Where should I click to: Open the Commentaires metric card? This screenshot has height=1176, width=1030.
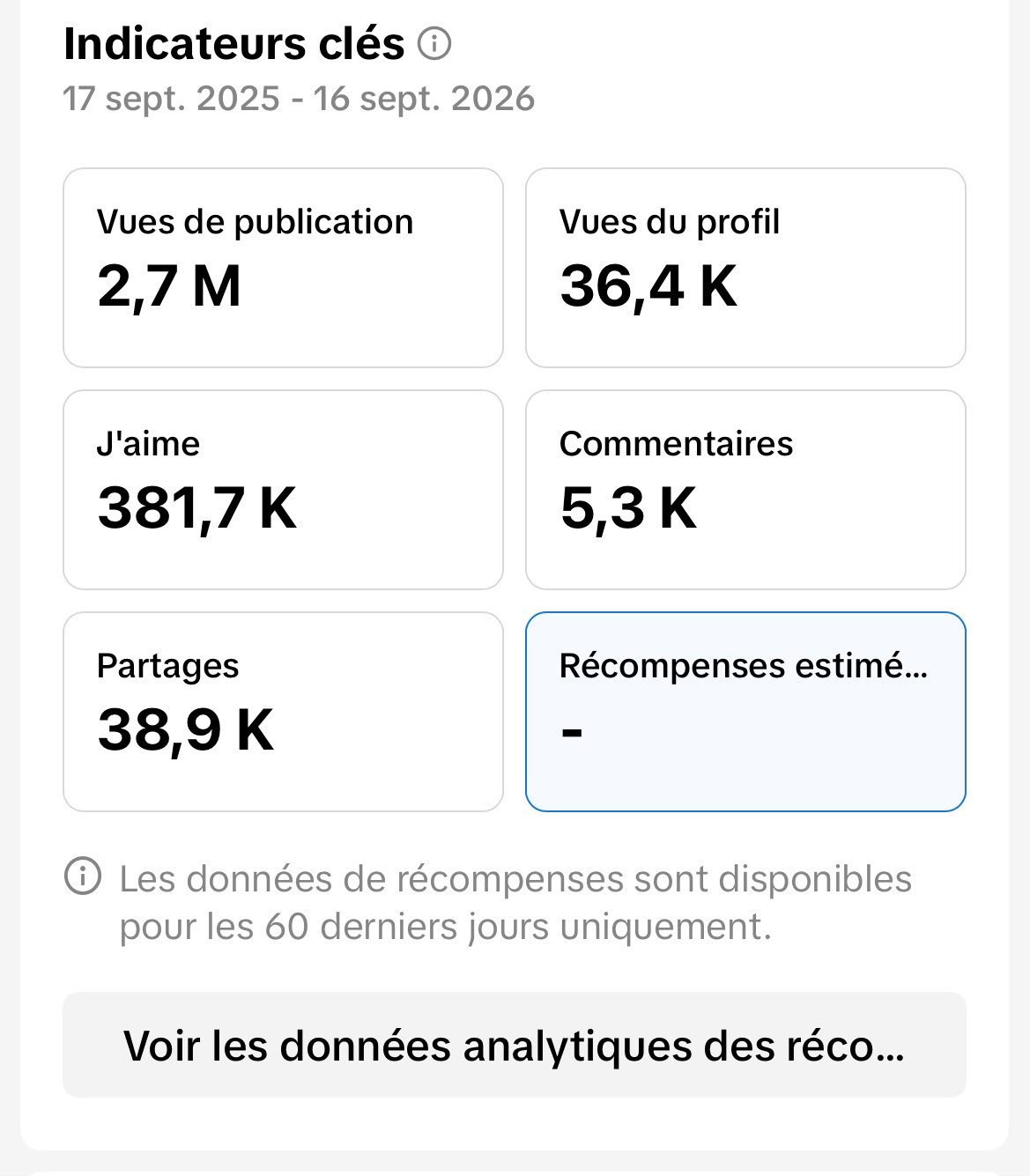pos(745,490)
